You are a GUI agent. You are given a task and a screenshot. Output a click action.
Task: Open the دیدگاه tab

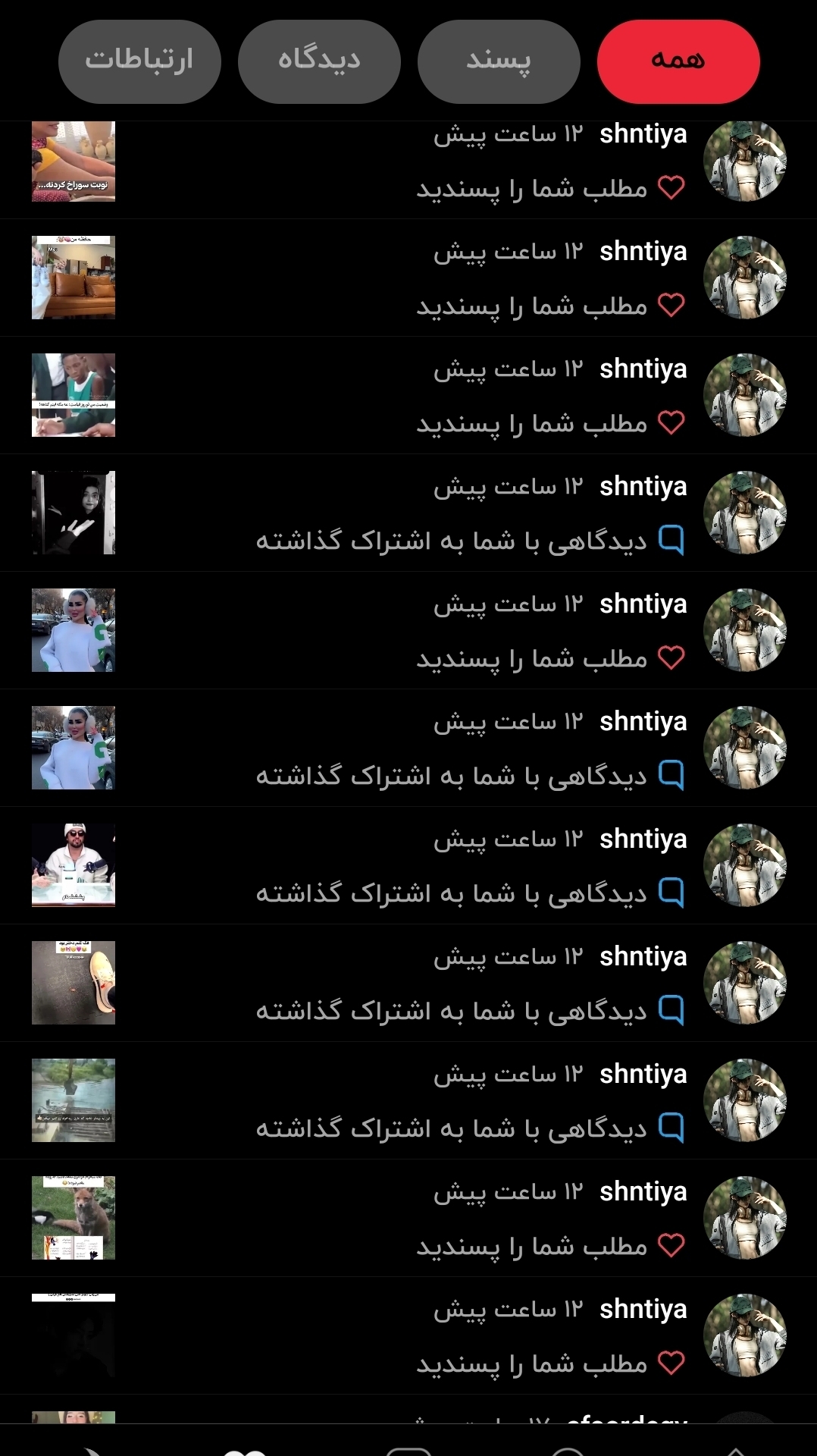pyautogui.click(x=319, y=61)
